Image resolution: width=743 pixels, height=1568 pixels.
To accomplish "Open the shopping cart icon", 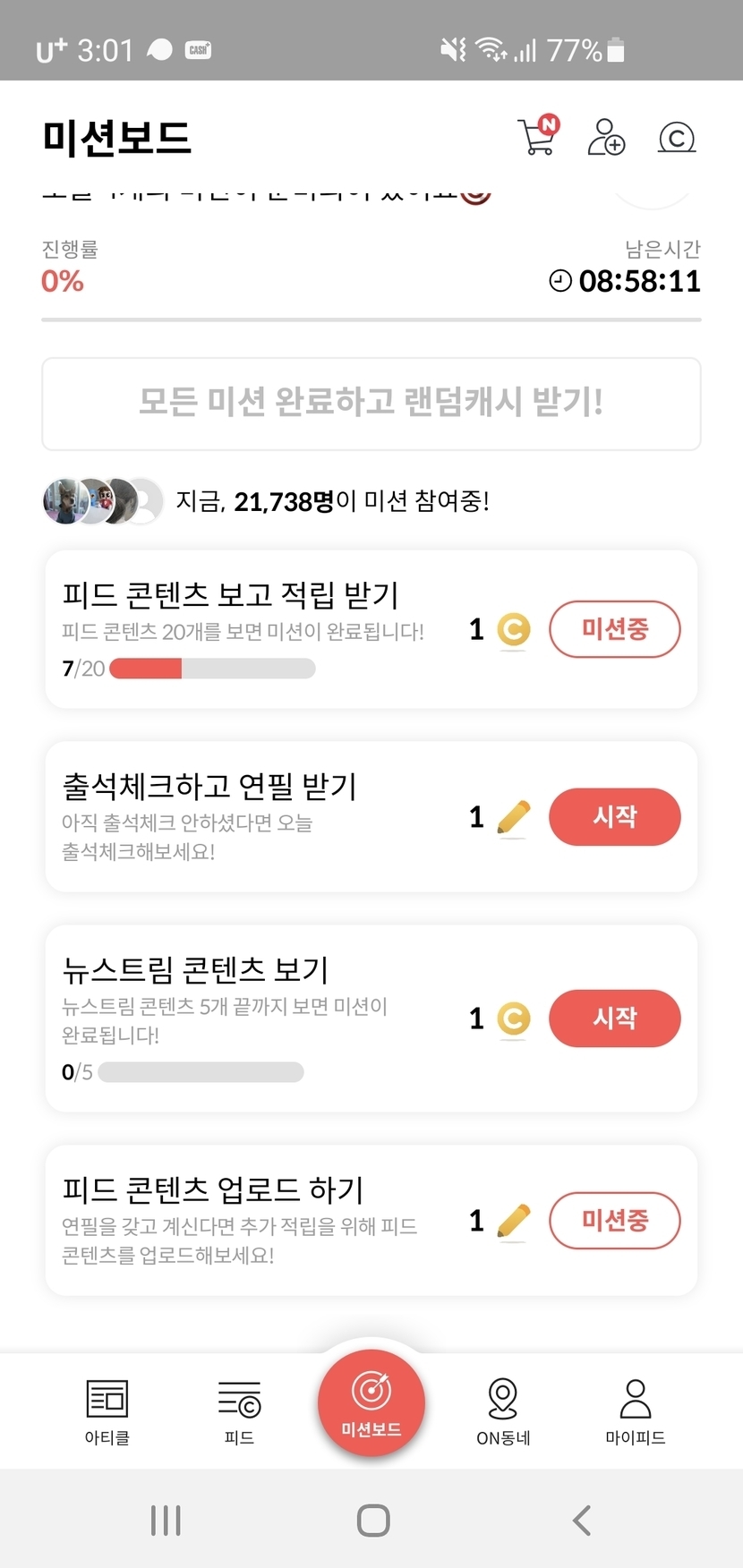I will coord(537,137).
